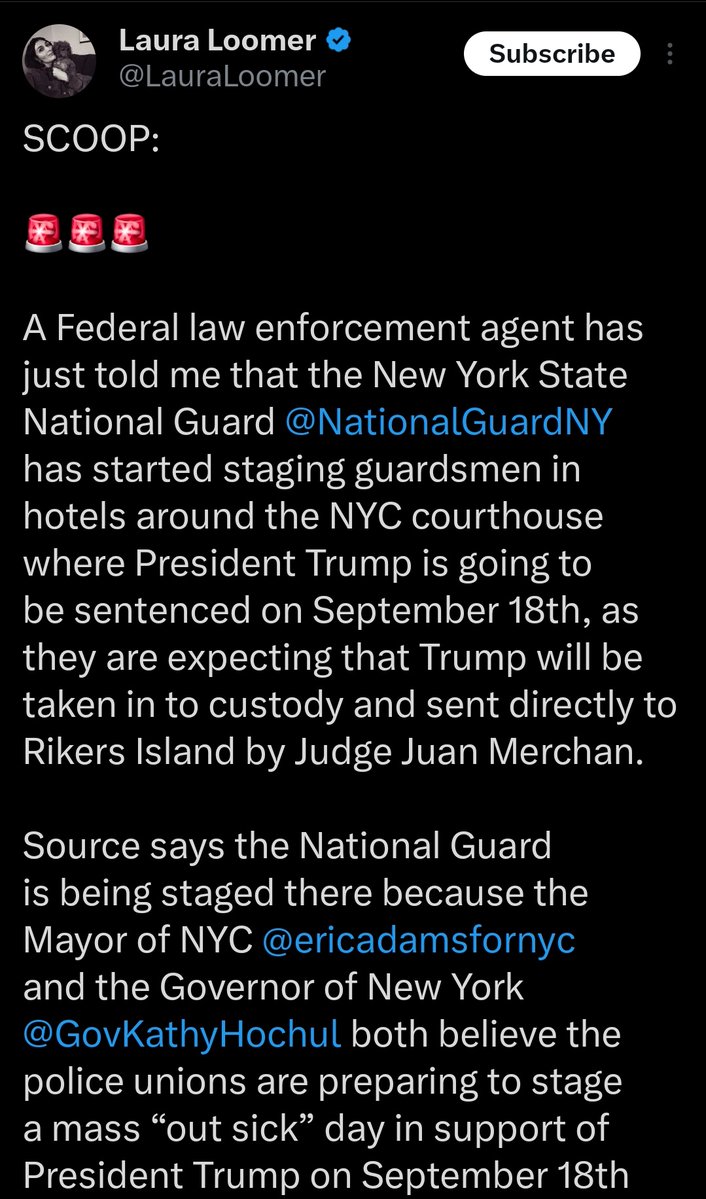The image size is (706, 1199).
Task: Tap the Subscribe button
Action: 551,54
